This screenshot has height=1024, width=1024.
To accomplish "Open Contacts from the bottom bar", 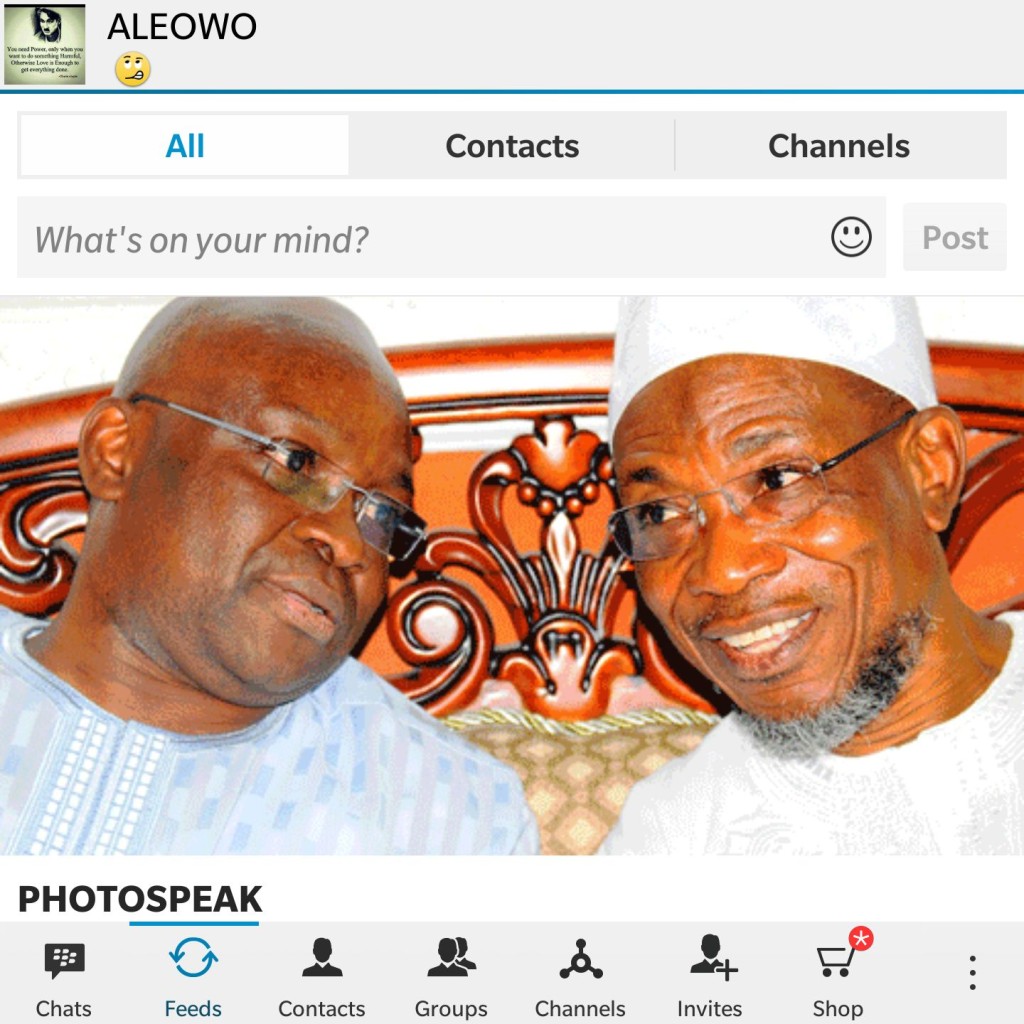I will tap(322, 976).
